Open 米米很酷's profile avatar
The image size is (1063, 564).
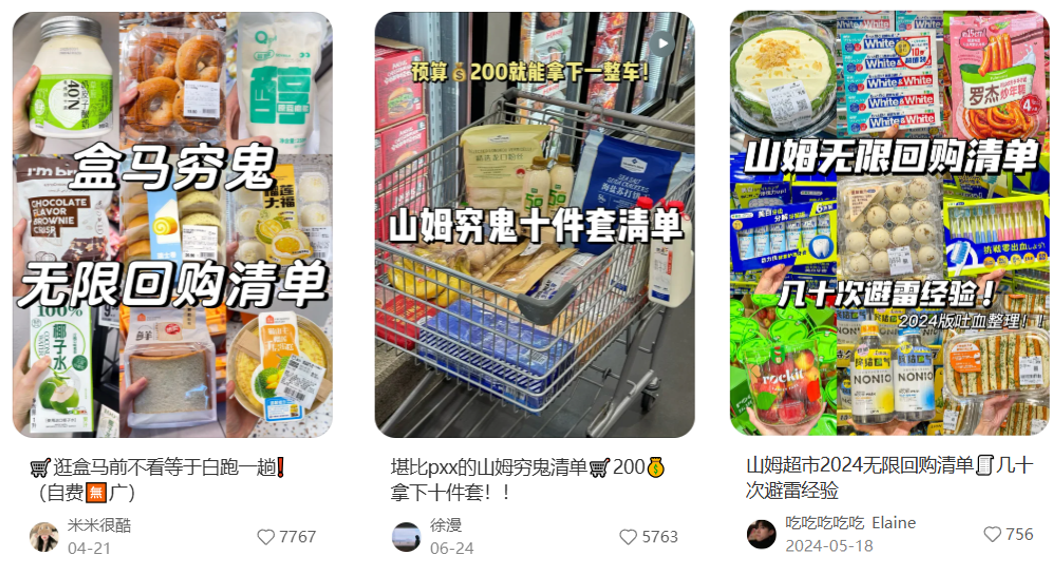coord(44,537)
